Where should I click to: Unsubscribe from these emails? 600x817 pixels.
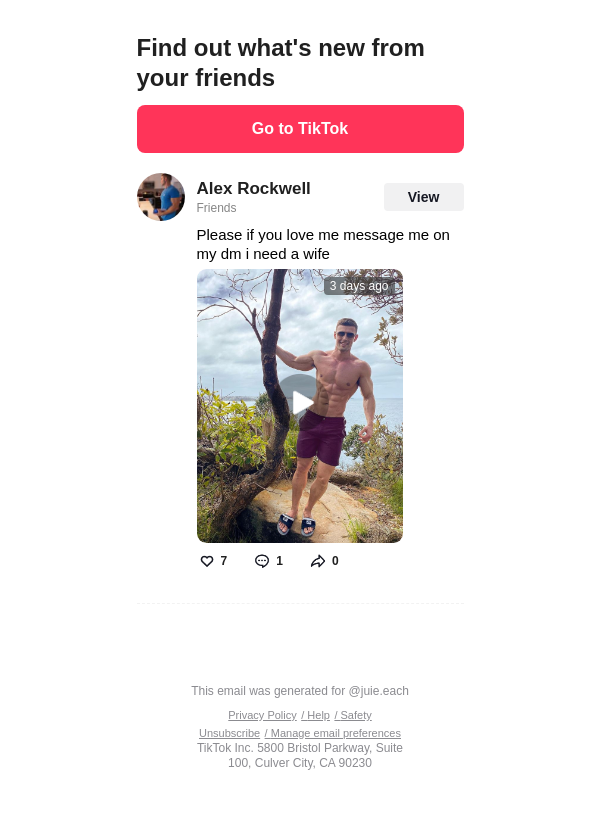229,733
